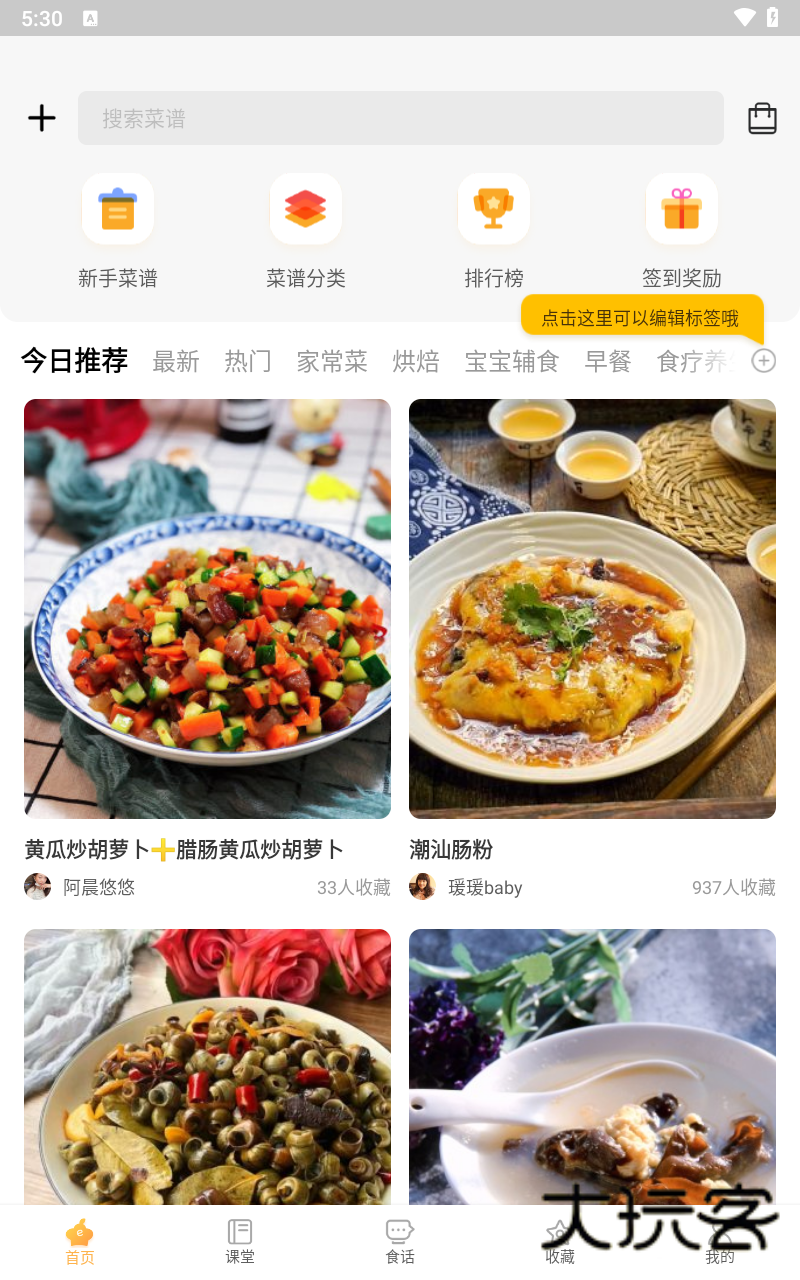
Task: Open the 新手菜谱 beginner recipes icon
Action: (117, 209)
